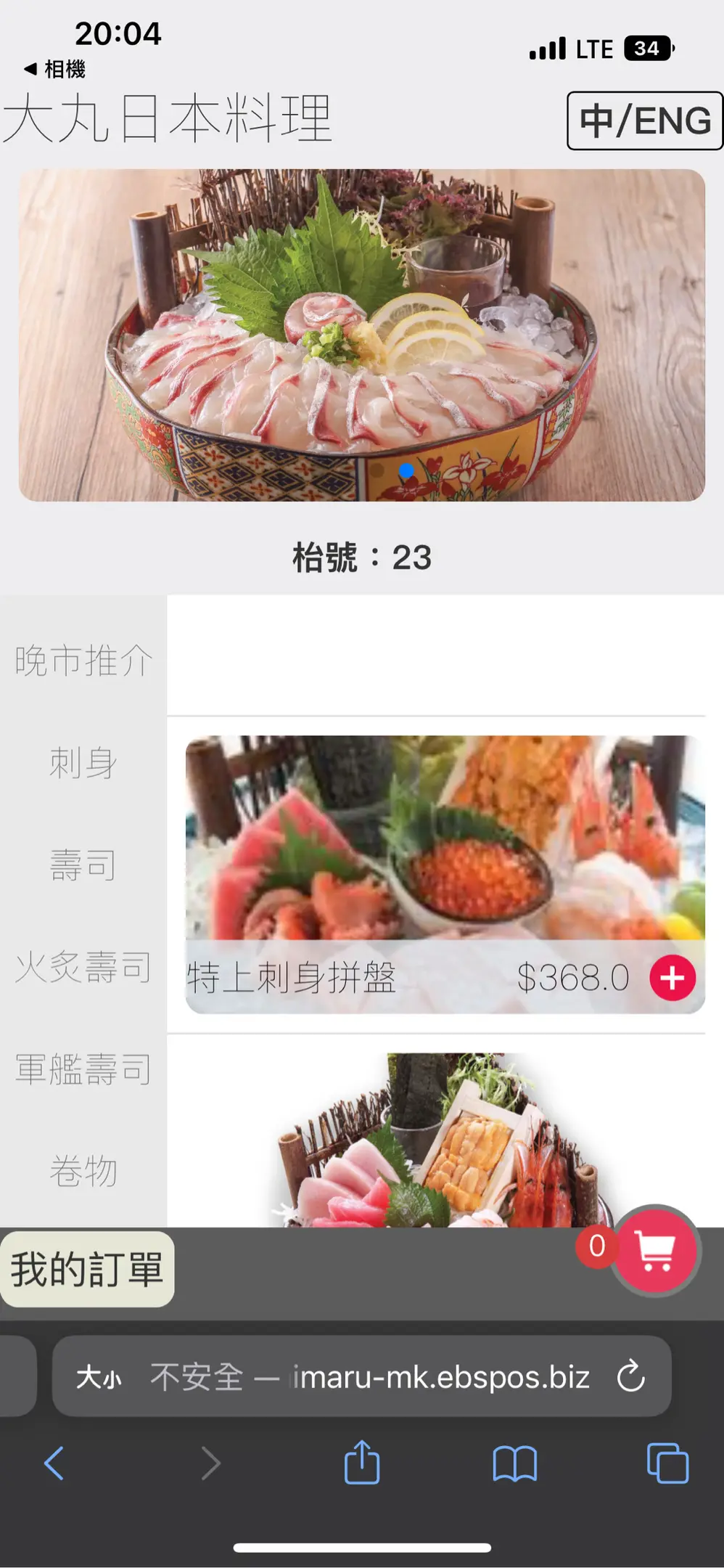This screenshot has width=724, height=1568.
Task: Select the 軍艦壽司 category
Action: pyautogui.click(x=83, y=1069)
